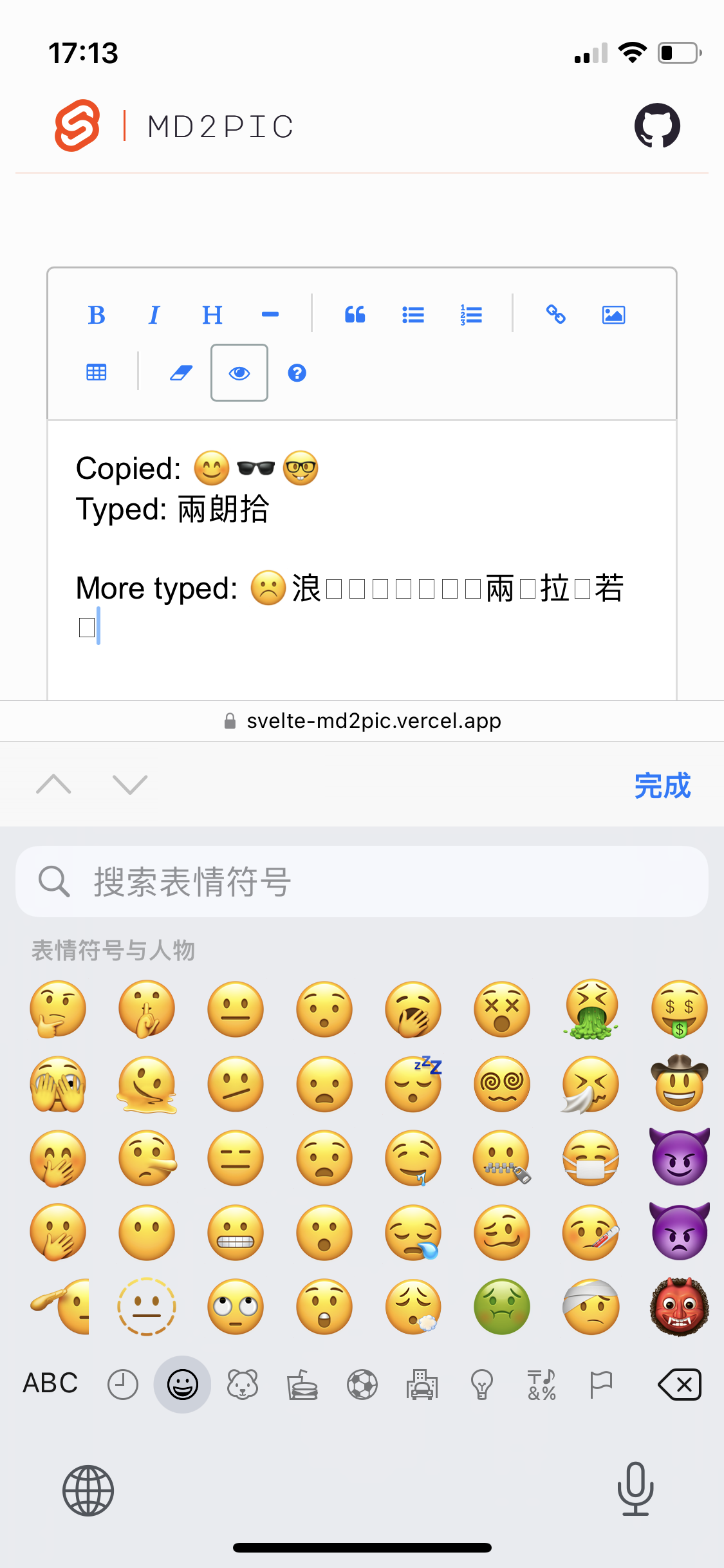724x1568 pixels.
Task: Apply italic formatting
Action: click(x=154, y=315)
